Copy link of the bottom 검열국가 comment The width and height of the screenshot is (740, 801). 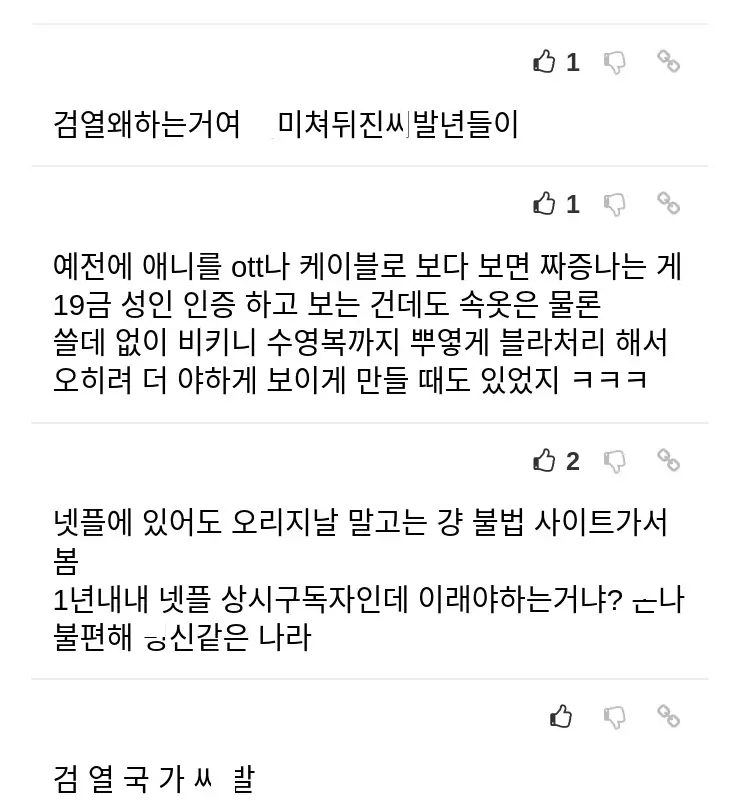click(x=668, y=716)
